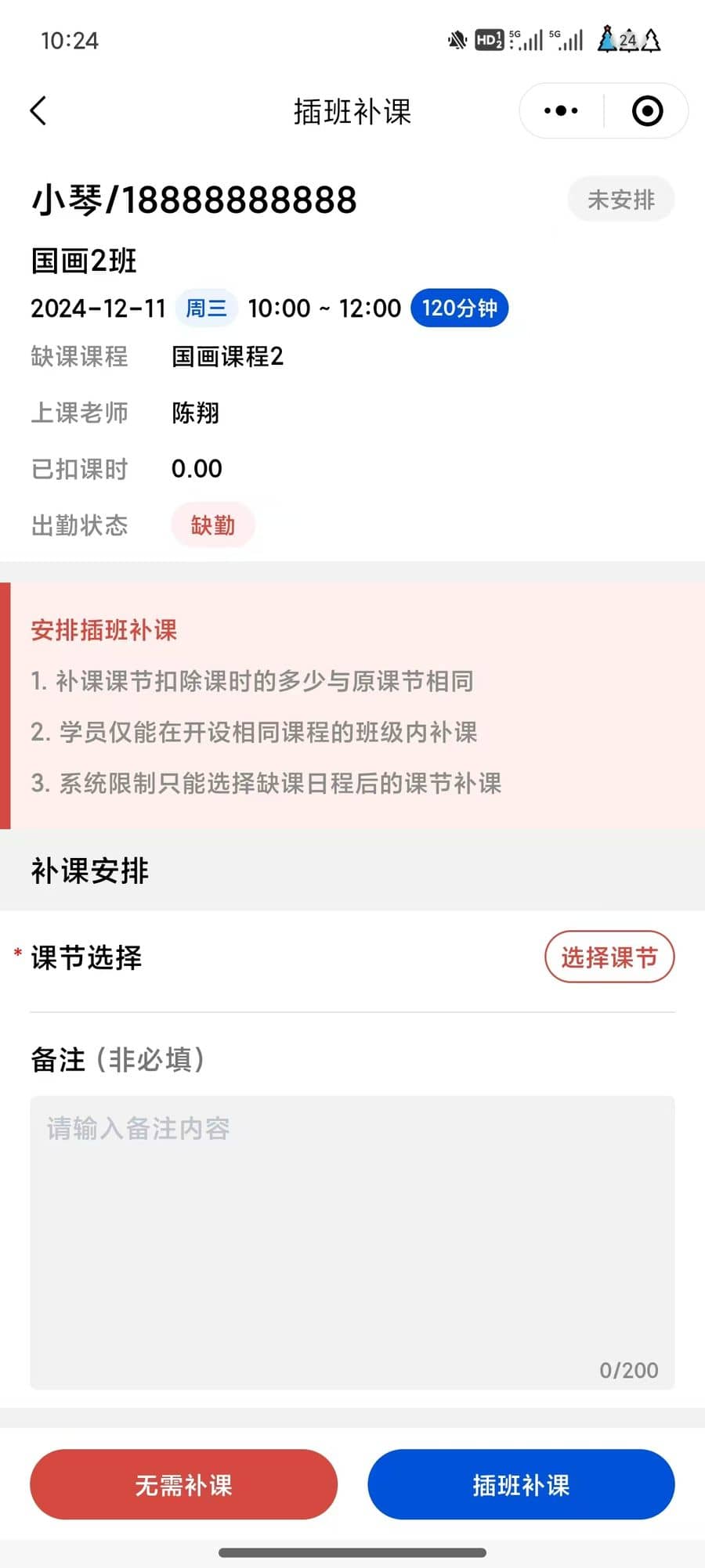This screenshot has height=1568, width=705.
Task: Tap the 选择课节 button
Action: 609,957
